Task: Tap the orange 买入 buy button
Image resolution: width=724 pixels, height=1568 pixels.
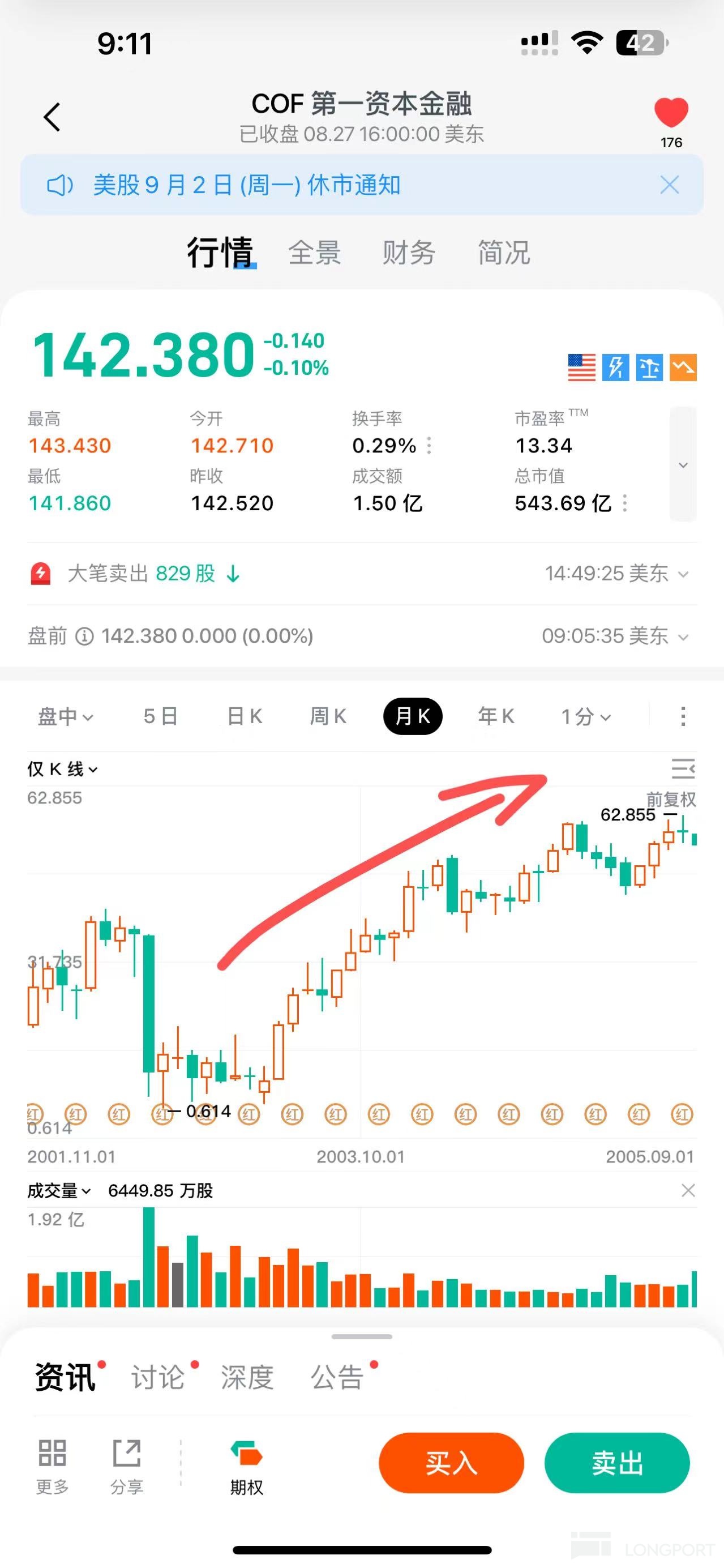Action: 451,1463
